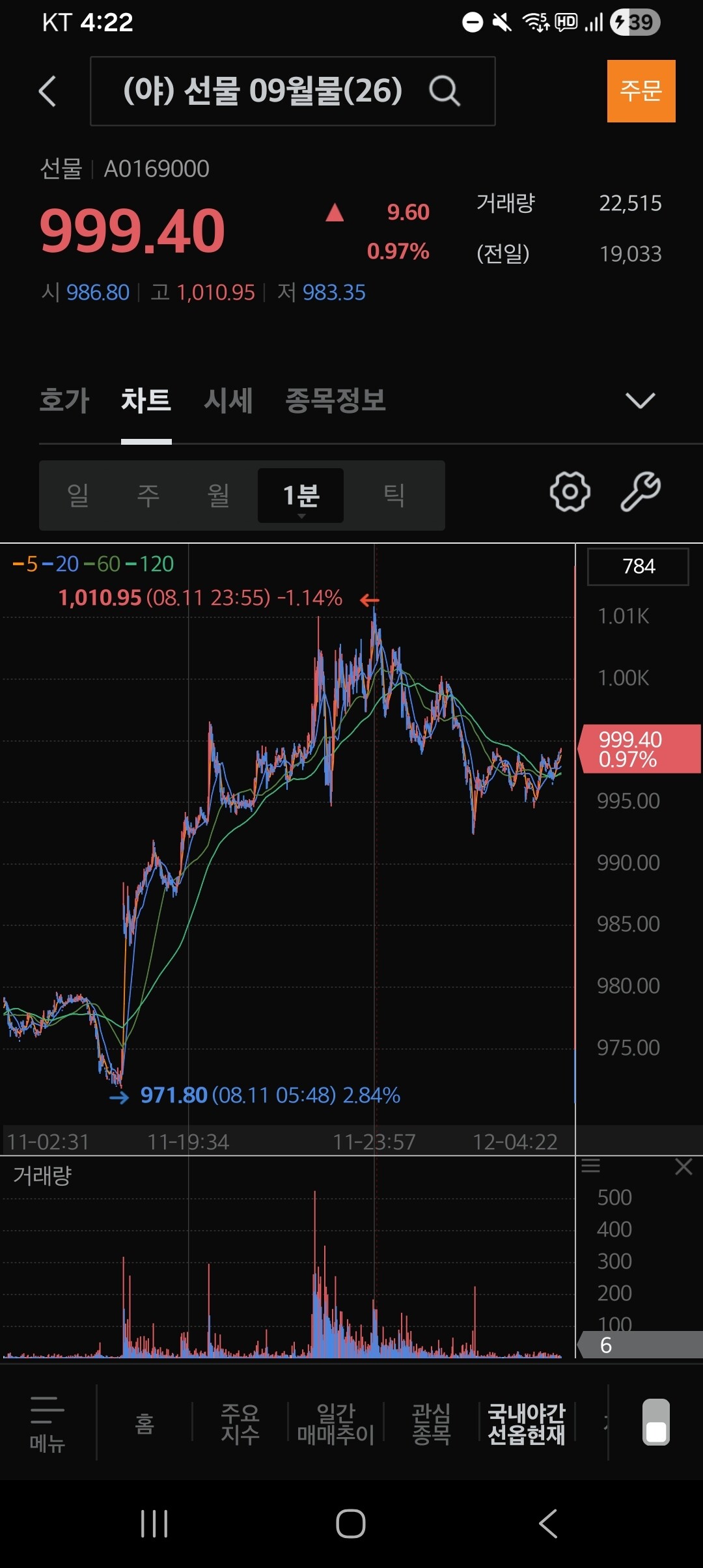The height and width of the screenshot is (1568, 703).
Task: Open the chart tools wrench
Action: pyautogui.click(x=641, y=492)
